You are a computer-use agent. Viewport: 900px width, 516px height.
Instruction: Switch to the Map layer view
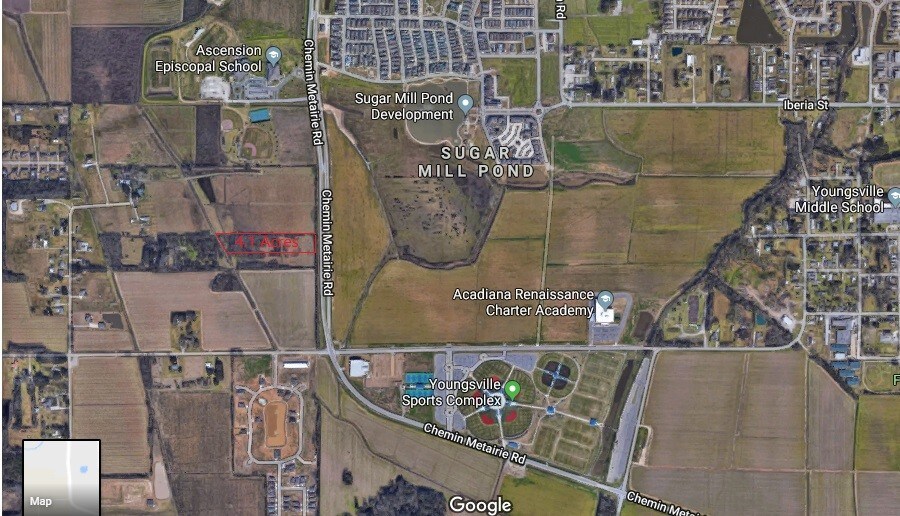(x=61, y=477)
